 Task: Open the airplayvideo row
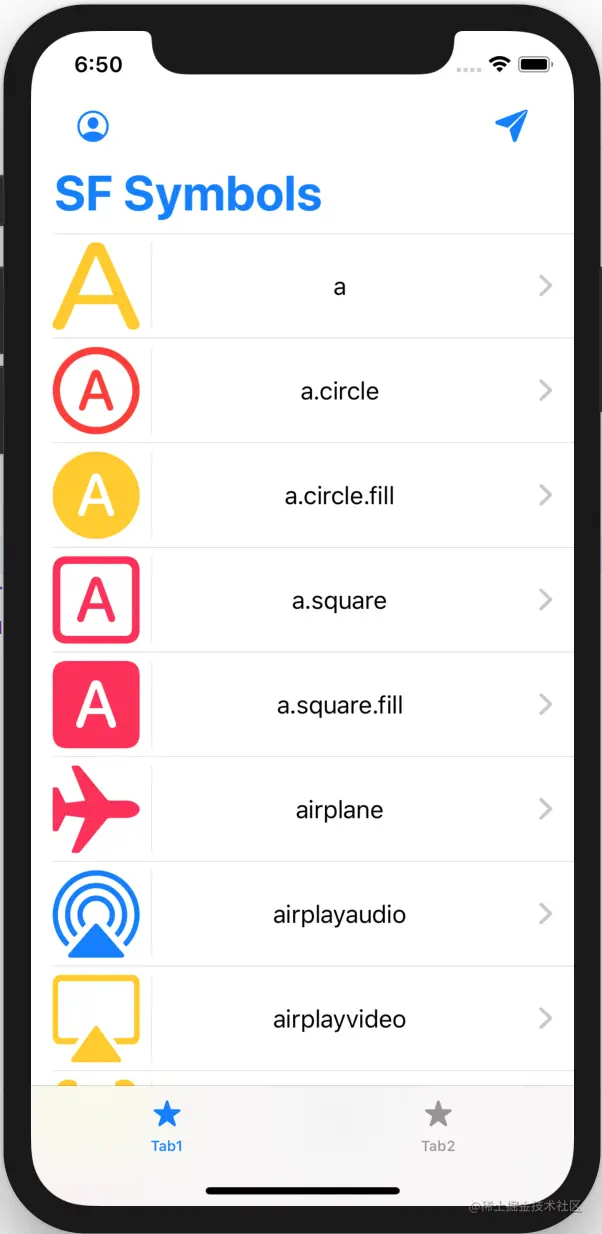pyautogui.click(x=340, y=1019)
